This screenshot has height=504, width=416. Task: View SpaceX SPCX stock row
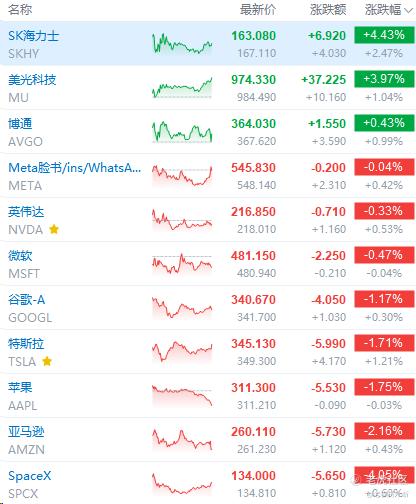pyautogui.click(x=208, y=483)
